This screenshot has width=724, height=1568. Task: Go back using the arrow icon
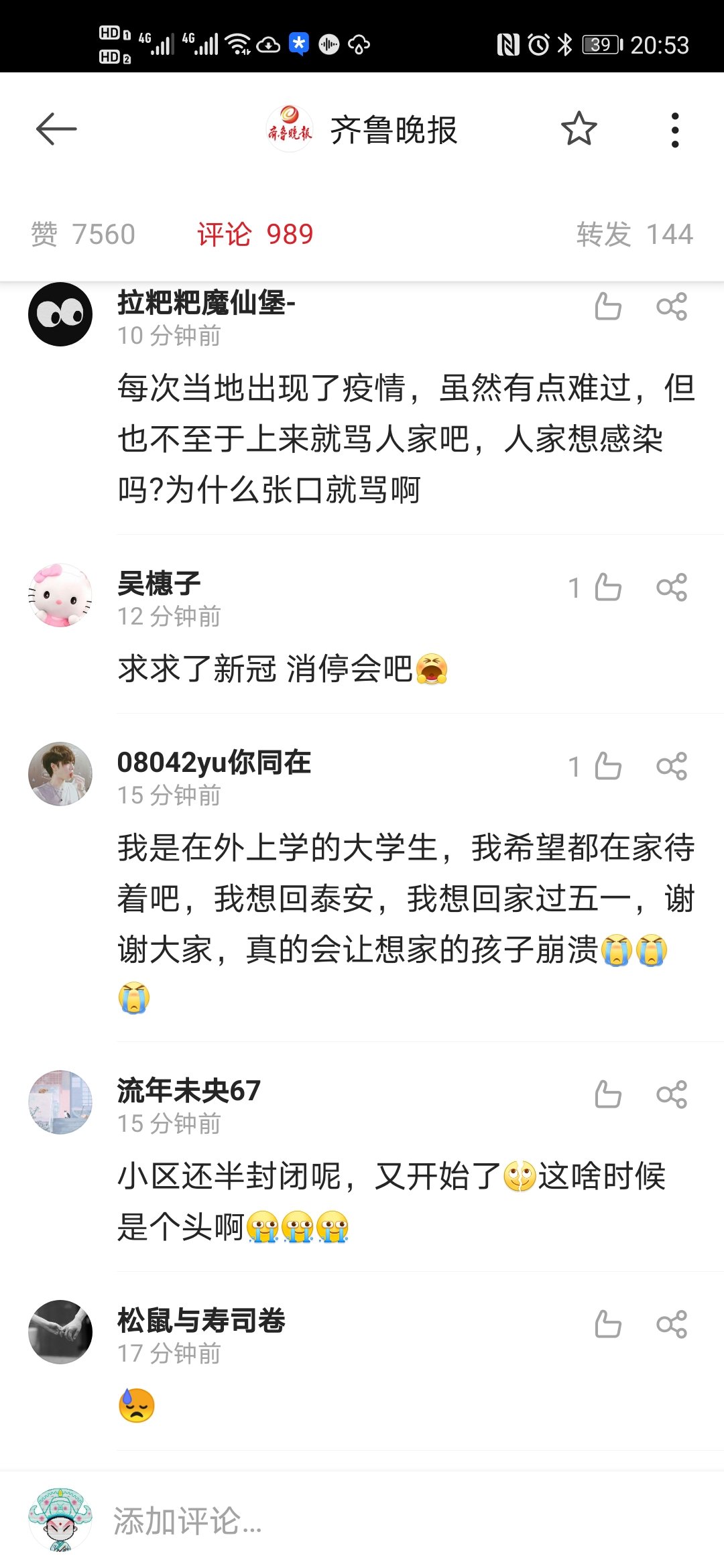[56, 129]
